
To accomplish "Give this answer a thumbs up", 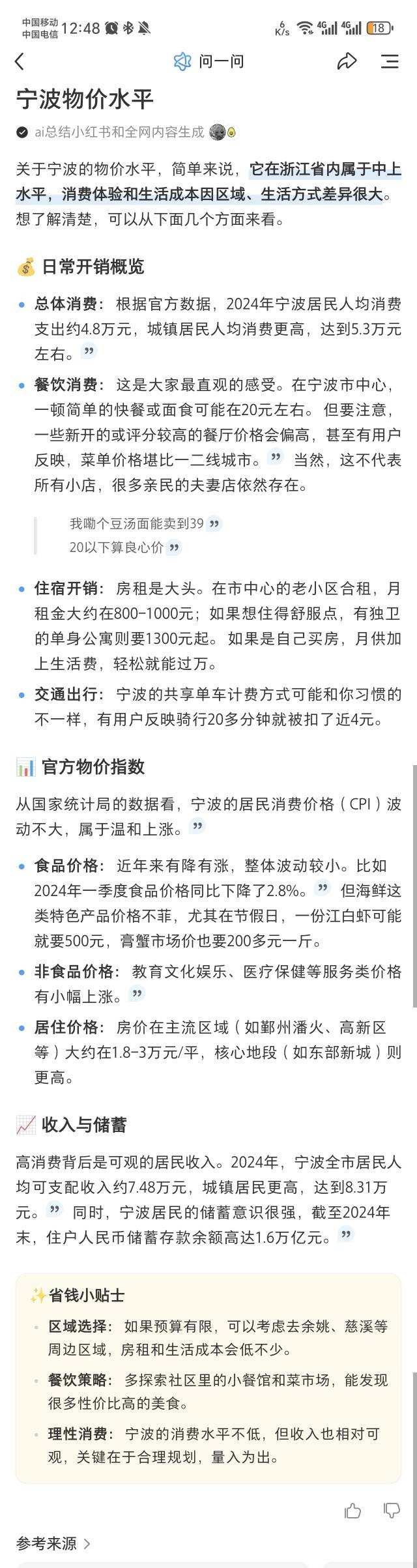I will tap(352, 1511).
